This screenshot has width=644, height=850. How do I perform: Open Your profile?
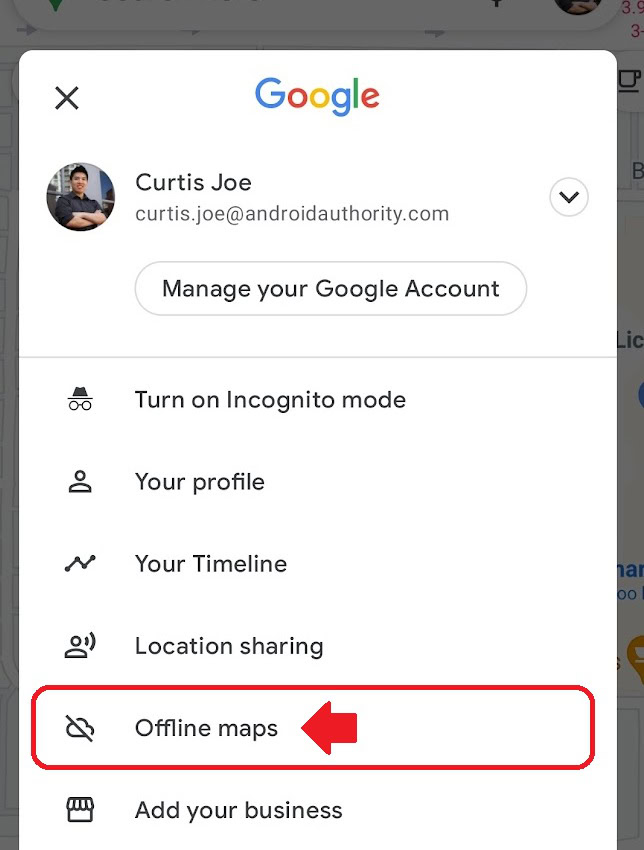point(200,482)
